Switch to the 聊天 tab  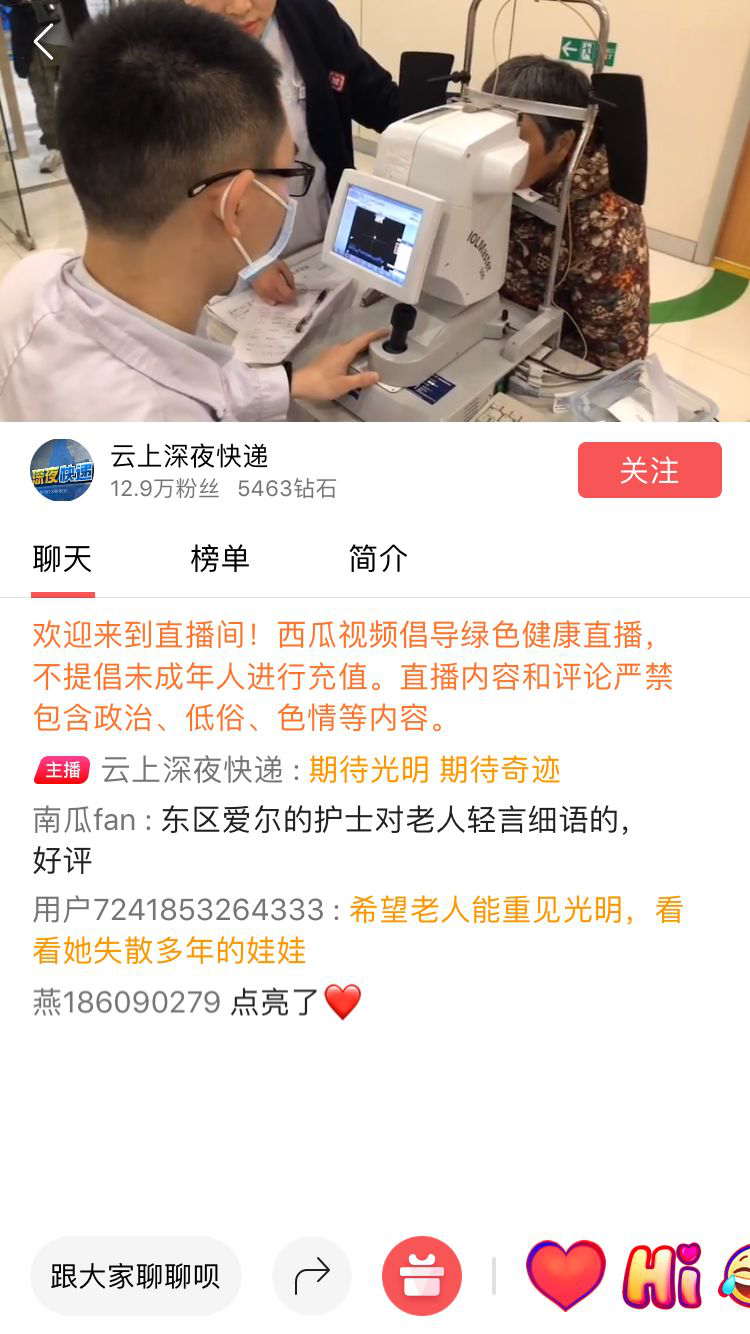62,559
